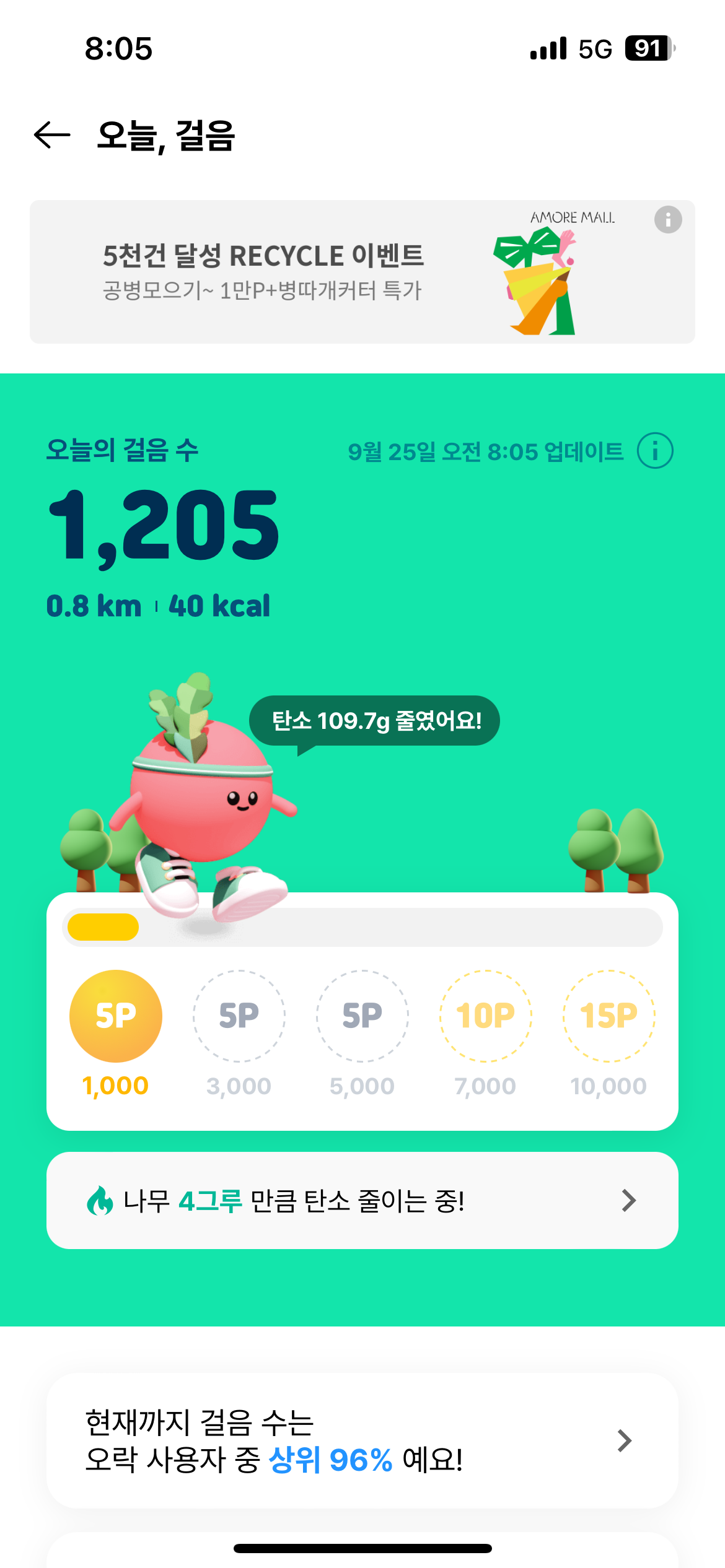This screenshot has width=725, height=1568.
Task: Open 나무 4그루 만큼 탄소 줄이는 중 row
Action: point(362,1200)
